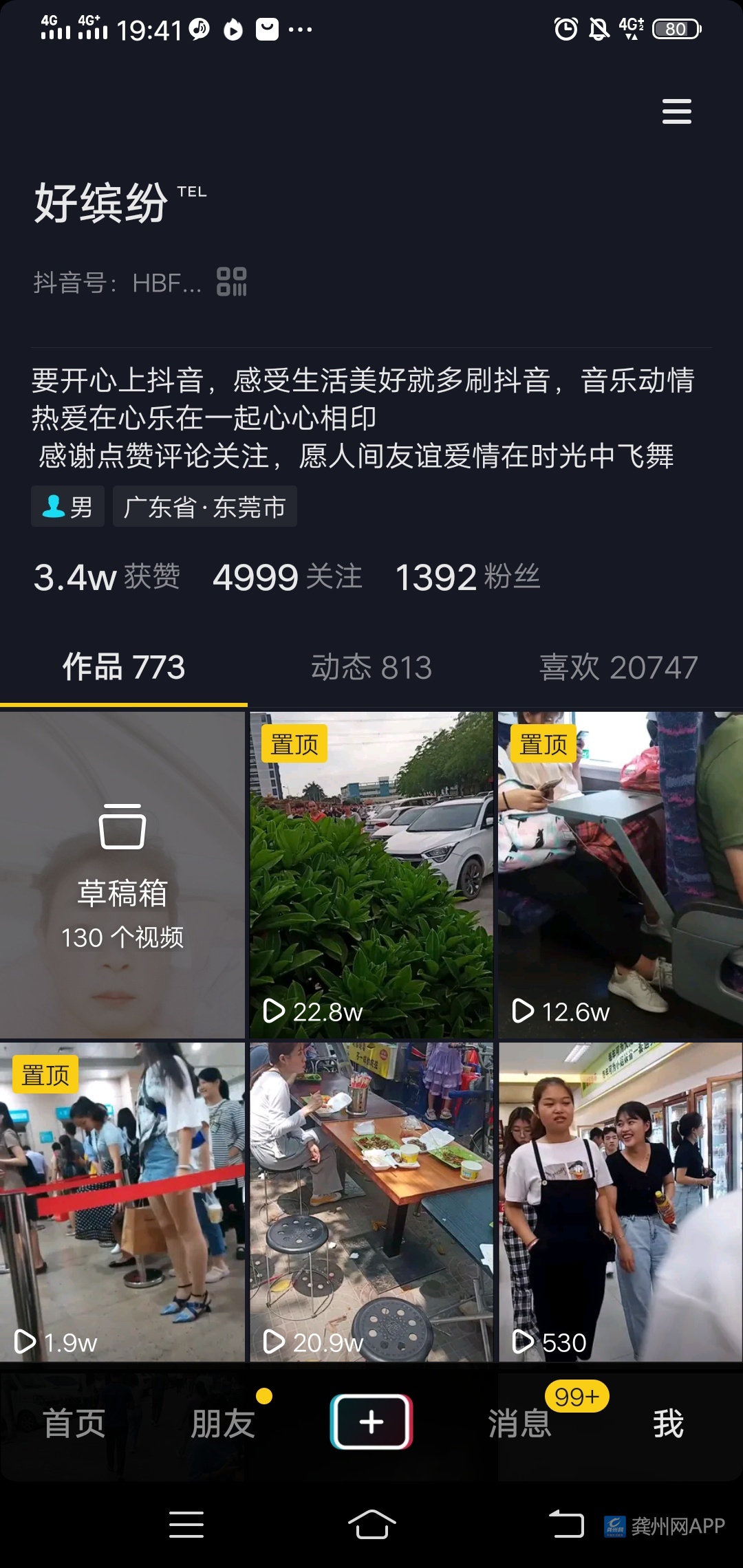
Task: Open the hamburger menu
Action: coord(676,111)
